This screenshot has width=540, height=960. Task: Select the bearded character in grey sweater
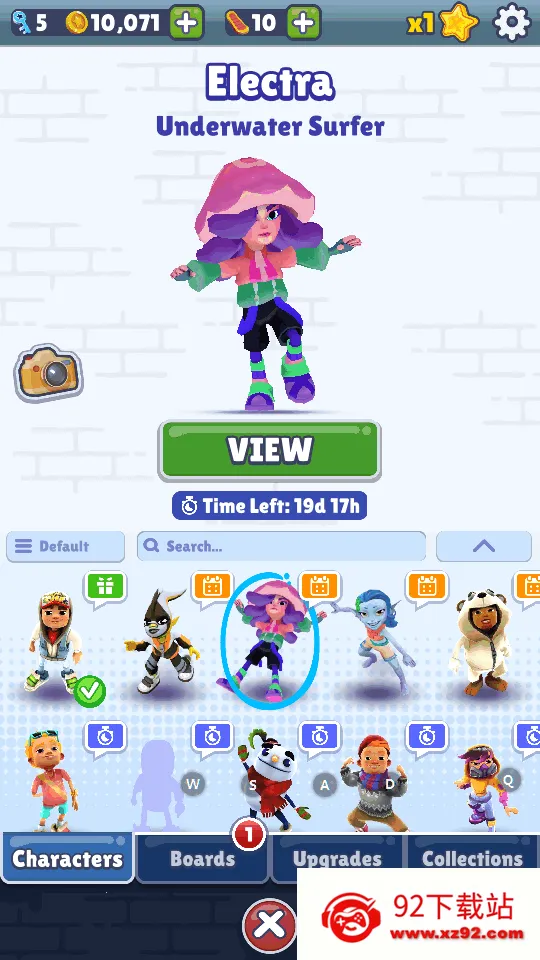click(x=373, y=782)
